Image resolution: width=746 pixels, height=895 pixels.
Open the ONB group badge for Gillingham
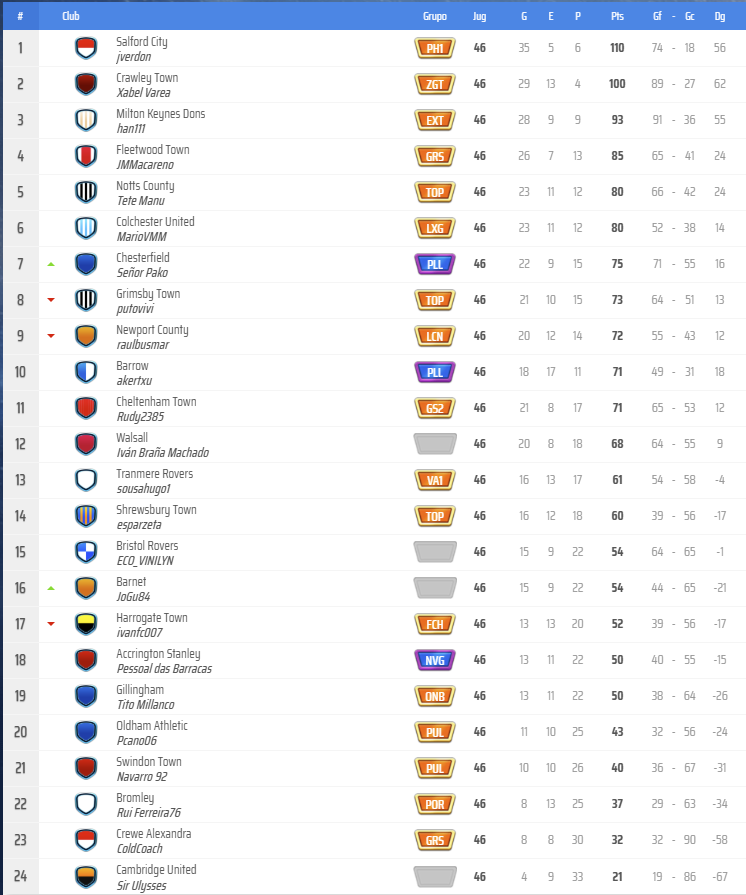tap(435, 696)
